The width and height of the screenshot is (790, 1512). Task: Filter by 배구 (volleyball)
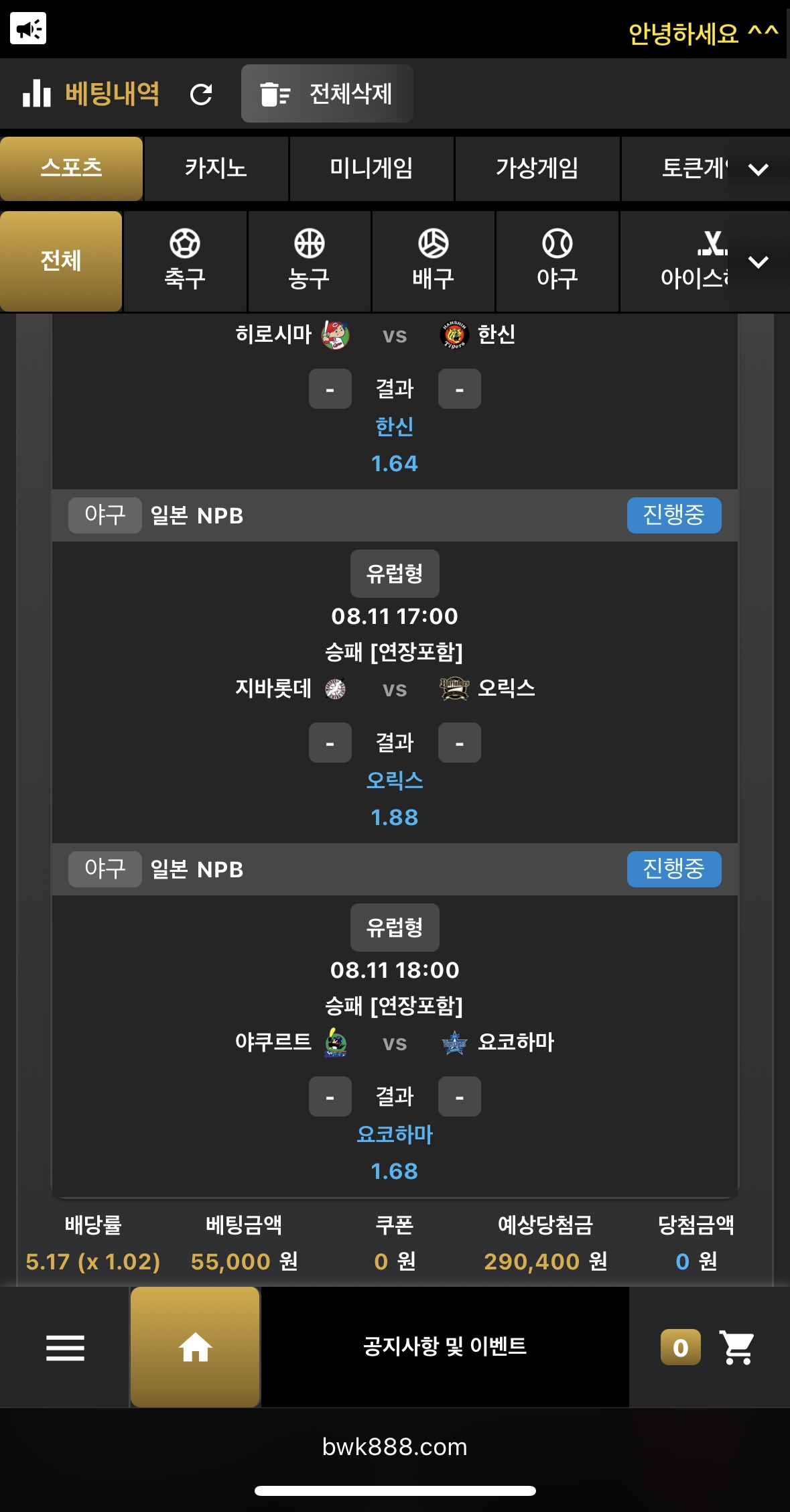coord(434,261)
